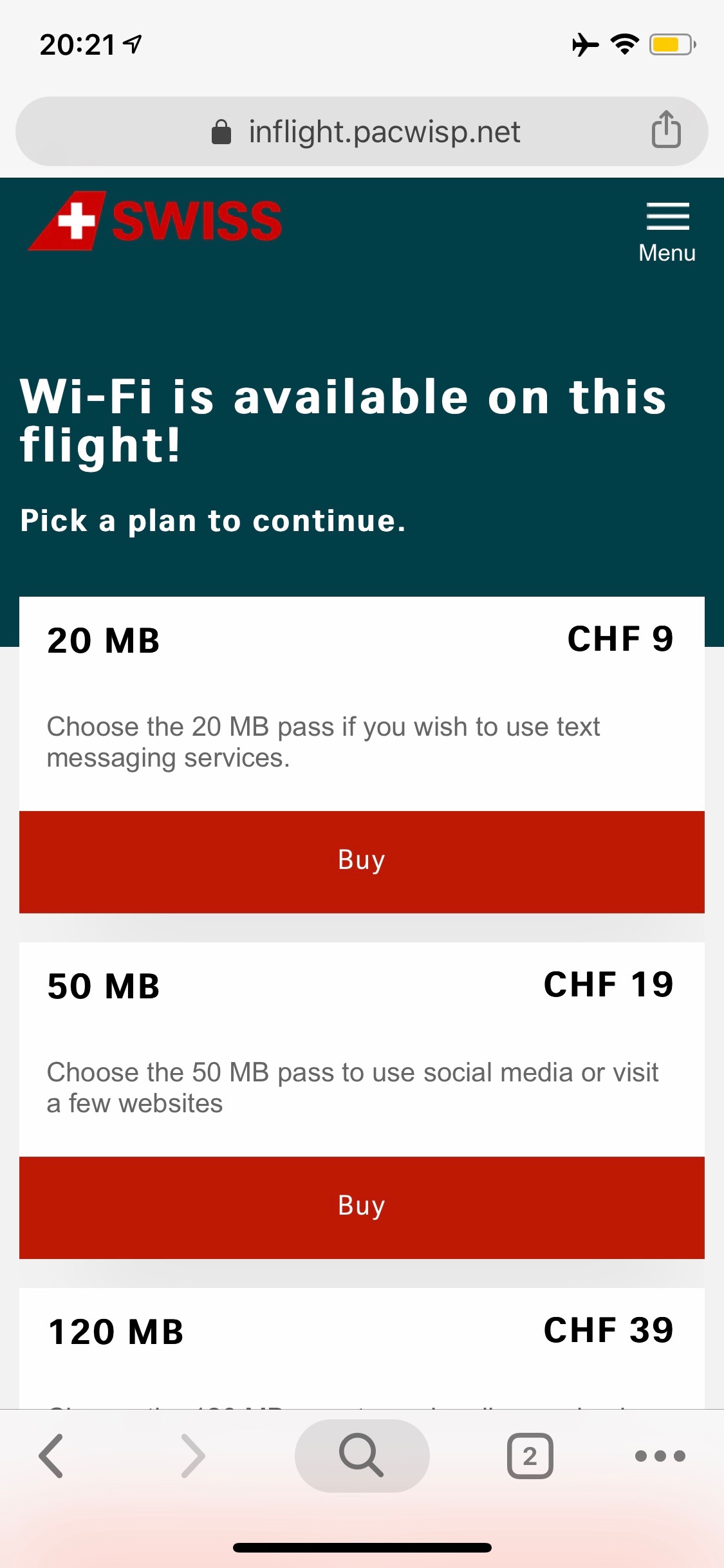The width and height of the screenshot is (724, 1568).
Task: Buy the 20 MB plan
Action: (362, 862)
